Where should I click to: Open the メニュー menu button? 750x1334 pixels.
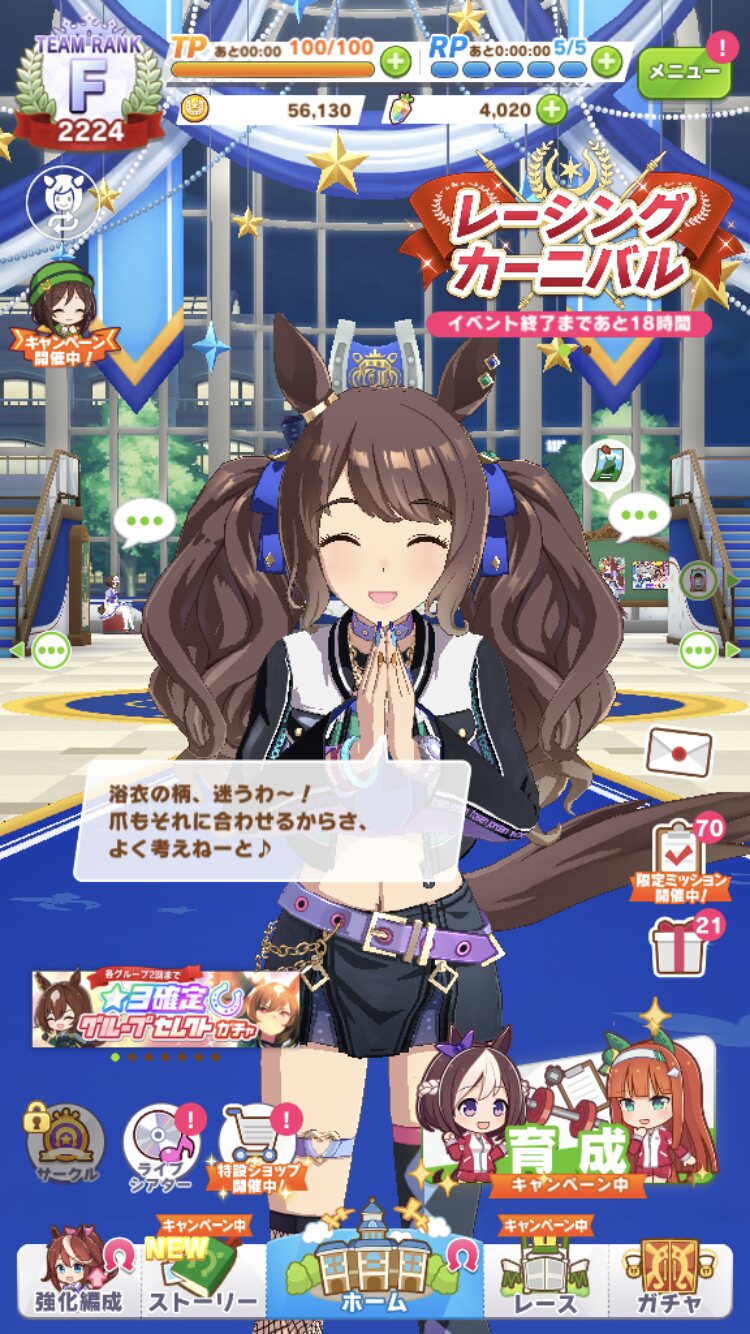(684, 71)
